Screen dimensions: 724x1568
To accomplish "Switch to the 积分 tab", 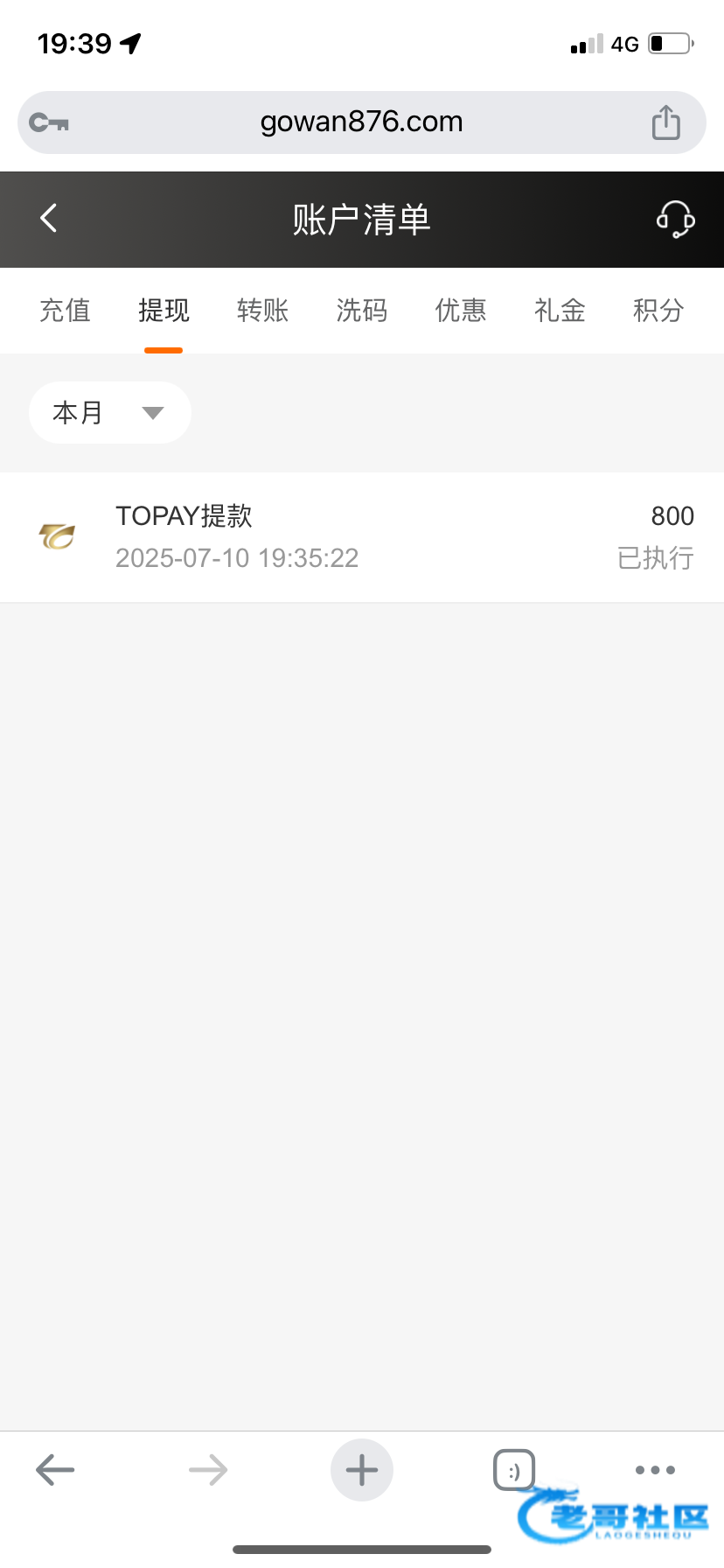I will 658,310.
